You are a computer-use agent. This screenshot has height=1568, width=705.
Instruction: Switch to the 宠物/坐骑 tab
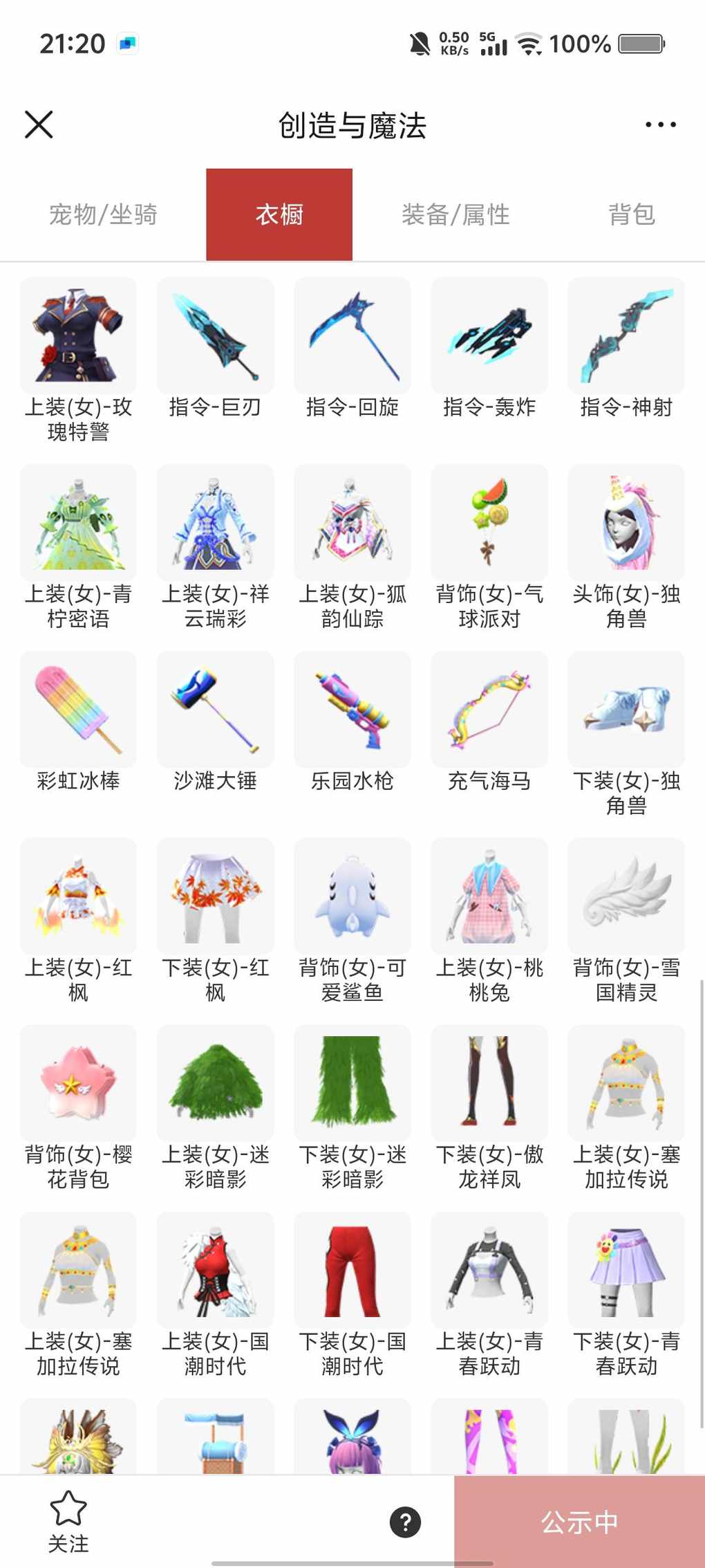(103, 214)
